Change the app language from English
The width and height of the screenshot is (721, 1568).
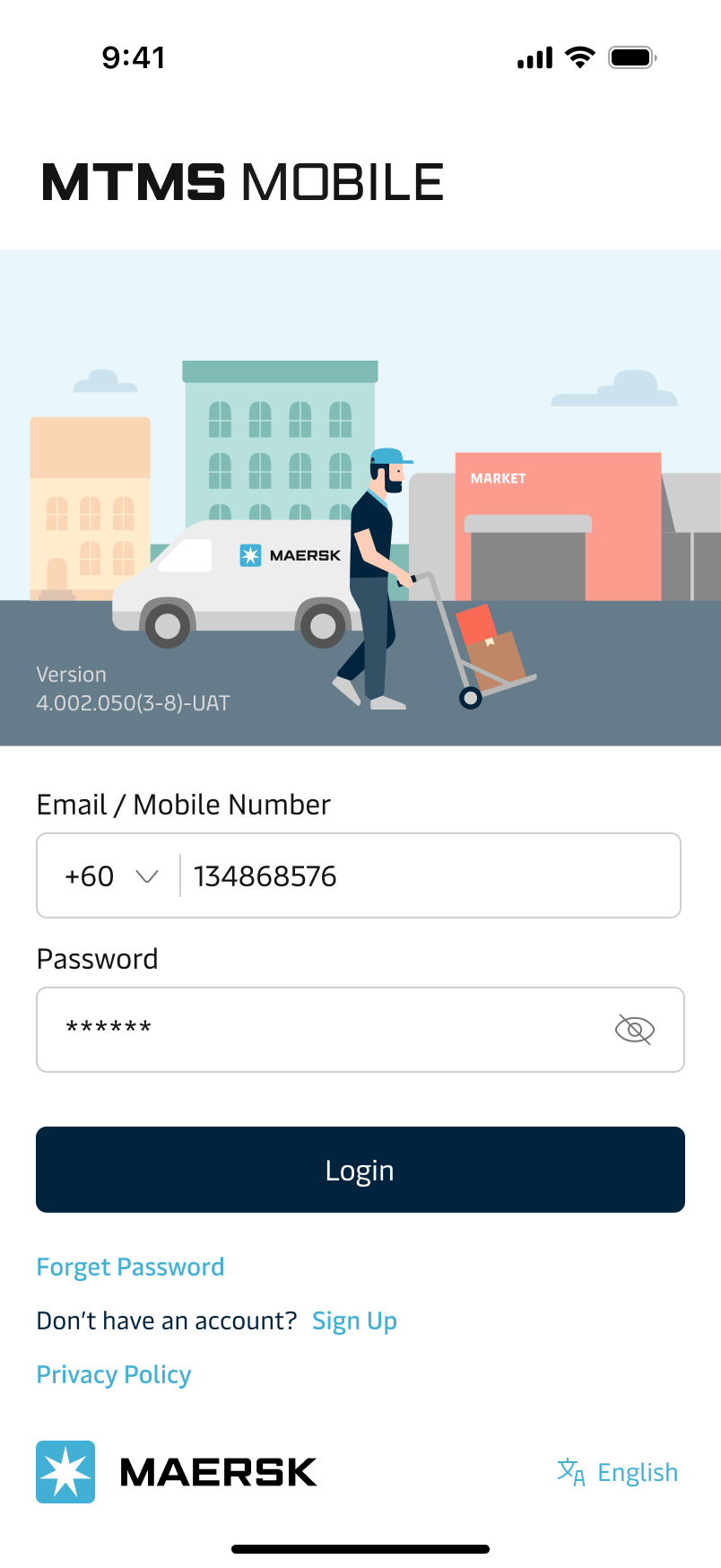pyautogui.click(x=618, y=1472)
